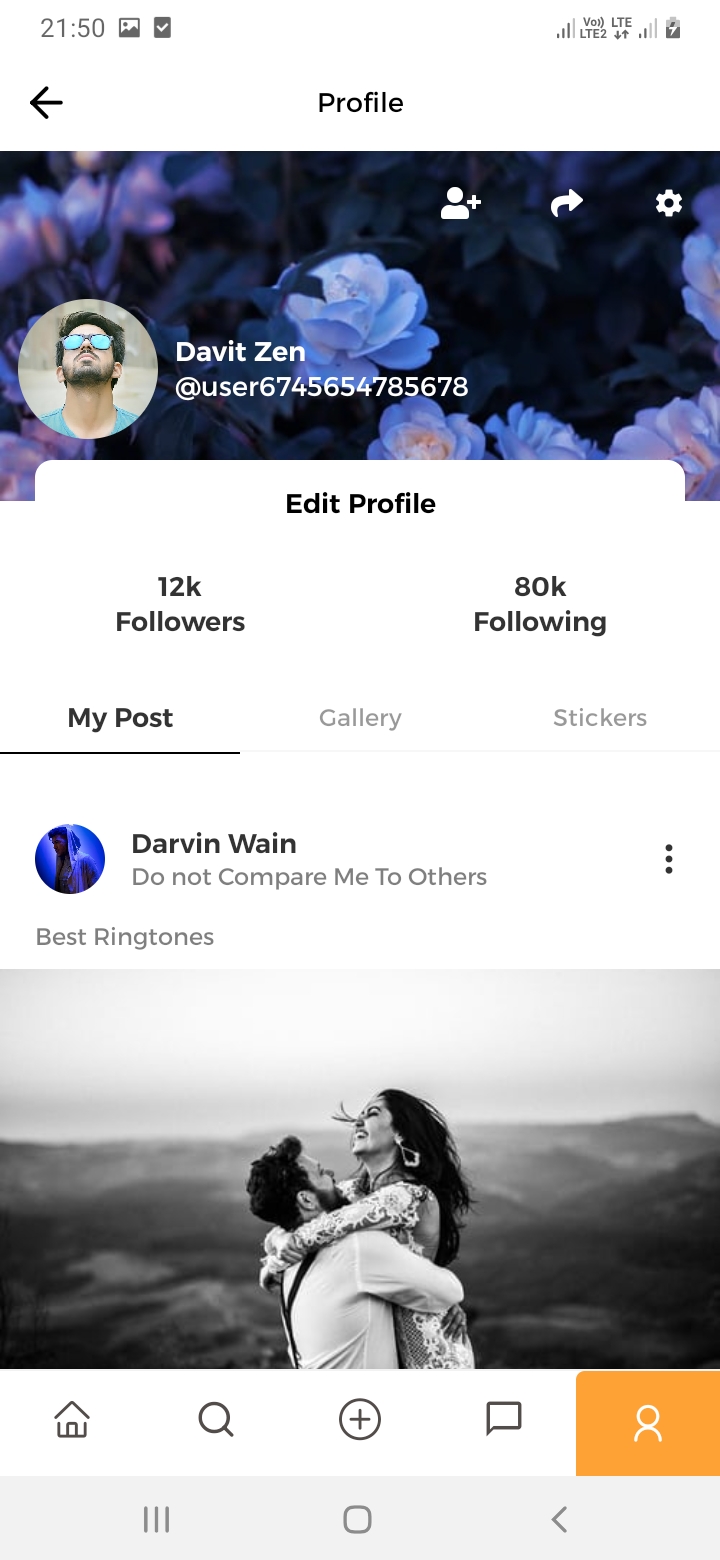Open the options menu on Darvin Wain's post
Image resolution: width=720 pixels, height=1560 pixels.
[668, 859]
